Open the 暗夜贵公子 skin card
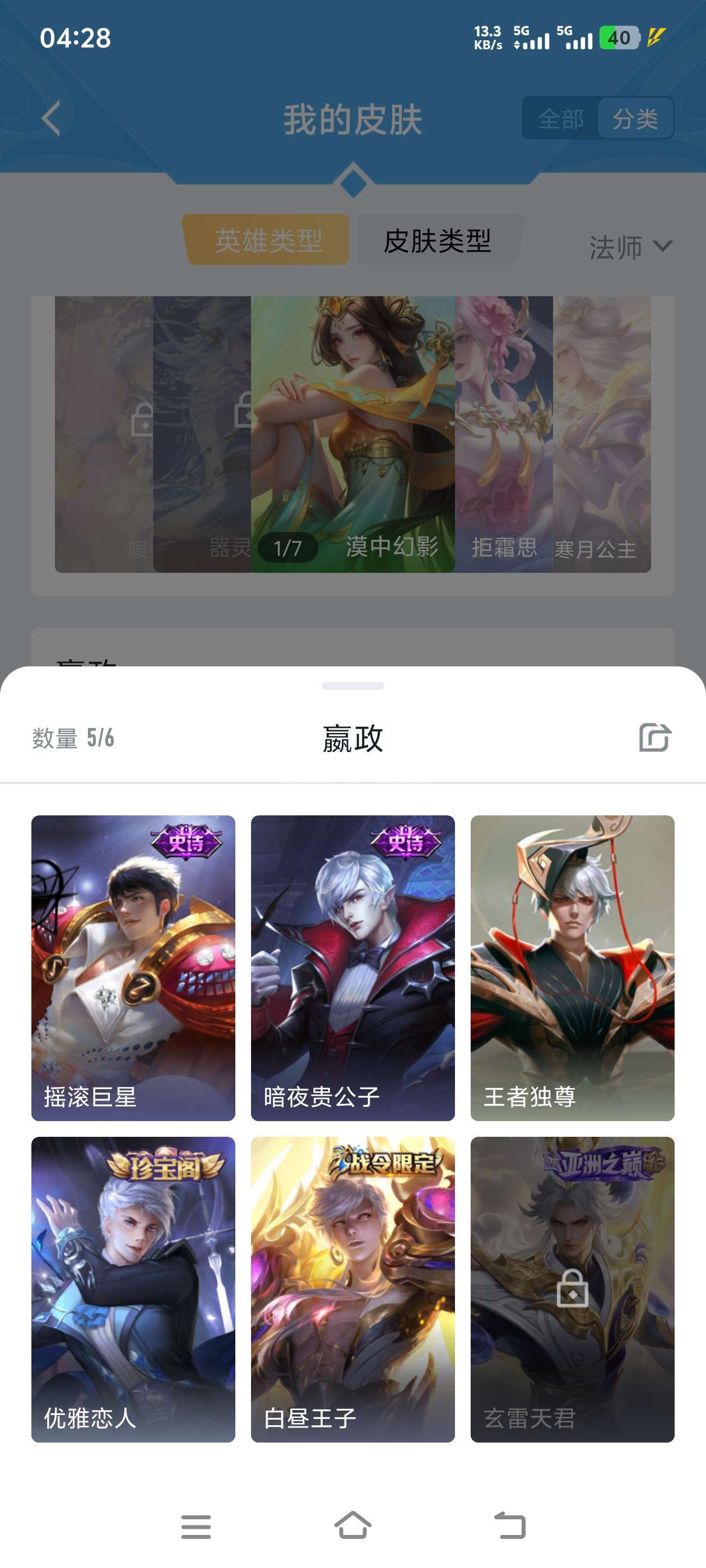The height and width of the screenshot is (1568, 706). tap(352, 967)
